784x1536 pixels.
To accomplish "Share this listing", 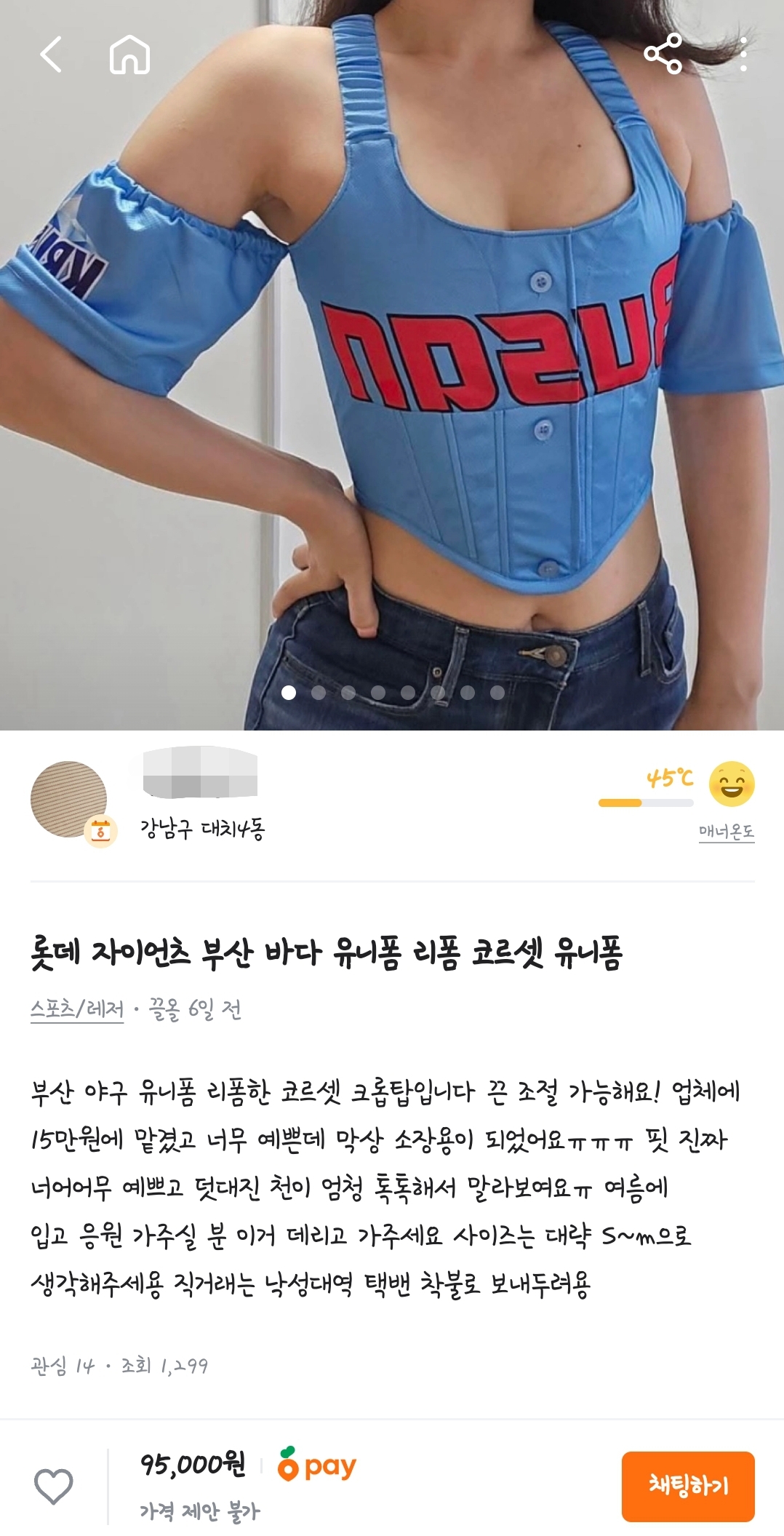I will point(663,54).
